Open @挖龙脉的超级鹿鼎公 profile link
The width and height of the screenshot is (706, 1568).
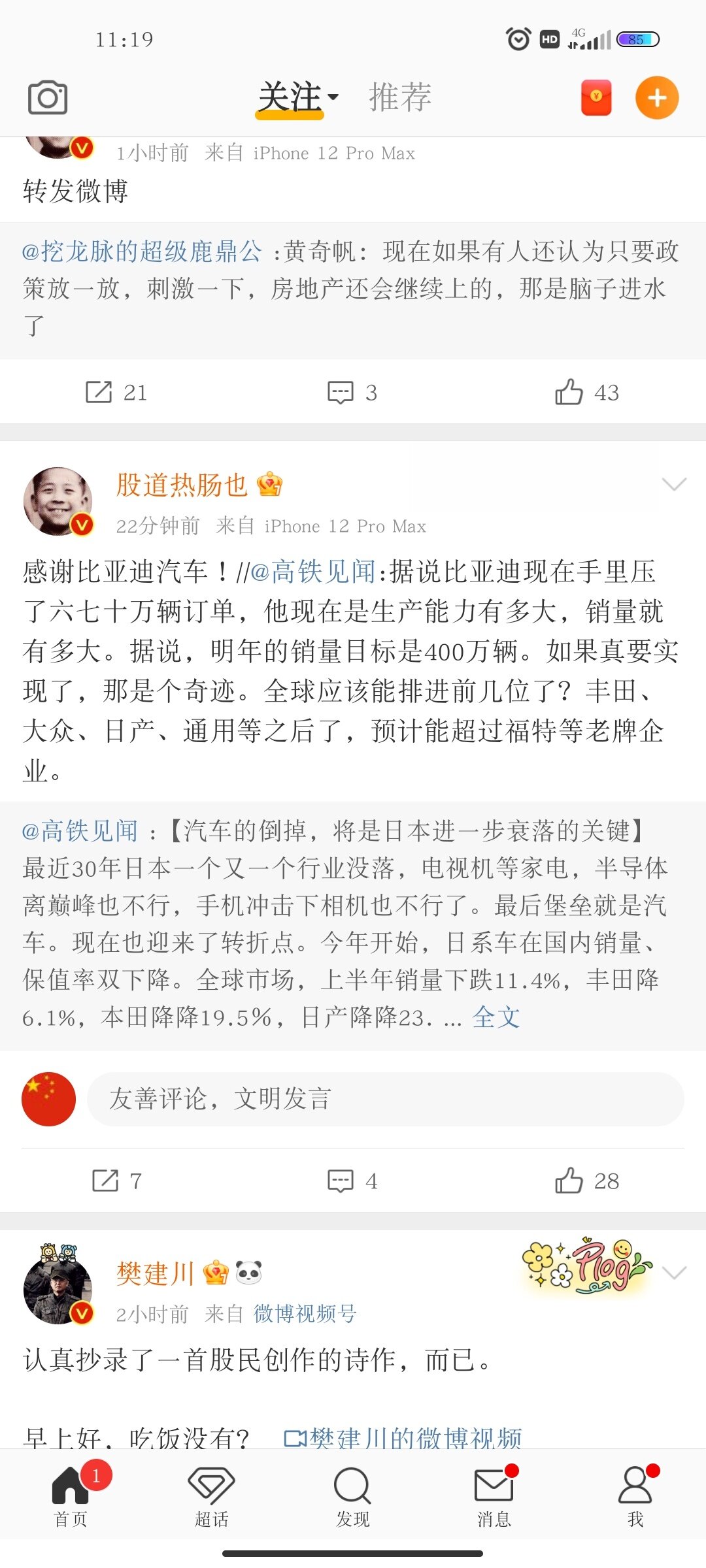[142, 252]
